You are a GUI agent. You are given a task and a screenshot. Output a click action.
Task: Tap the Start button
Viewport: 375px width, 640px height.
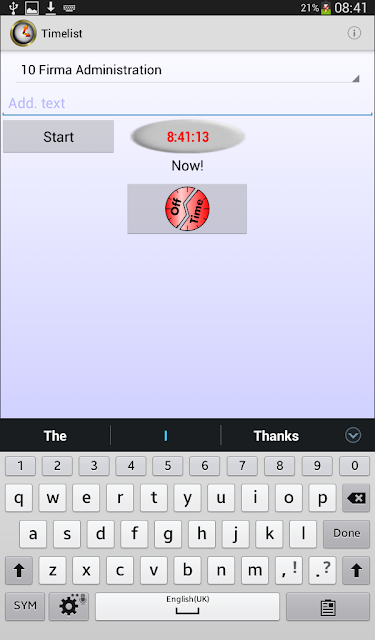58,137
